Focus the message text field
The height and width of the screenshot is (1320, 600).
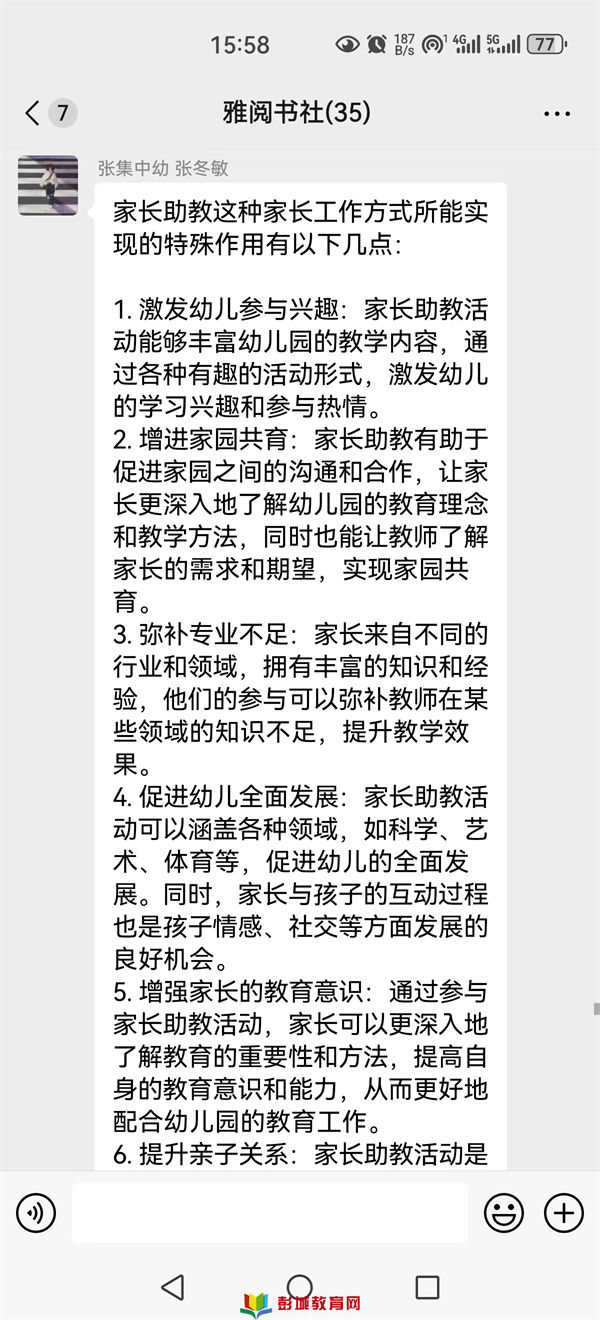click(270, 1213)
